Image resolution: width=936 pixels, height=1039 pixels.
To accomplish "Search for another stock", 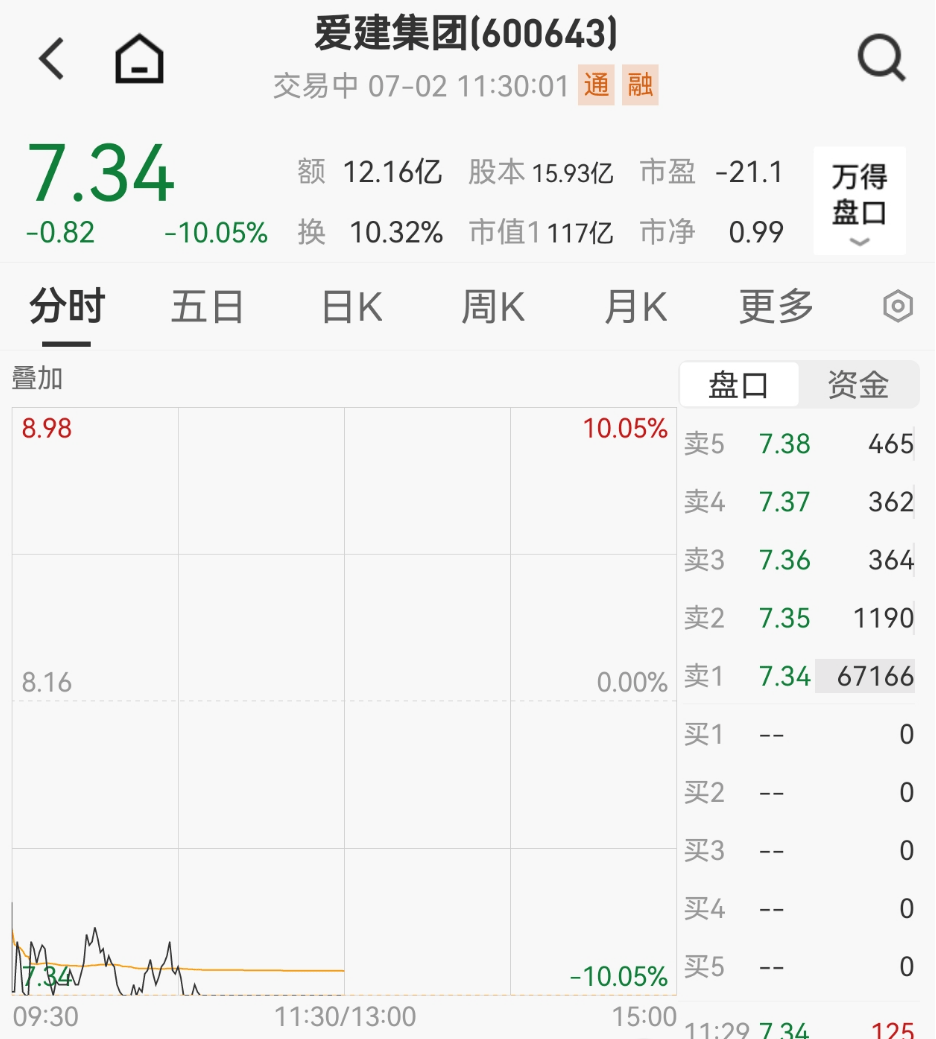I will (x=881, y=60).
